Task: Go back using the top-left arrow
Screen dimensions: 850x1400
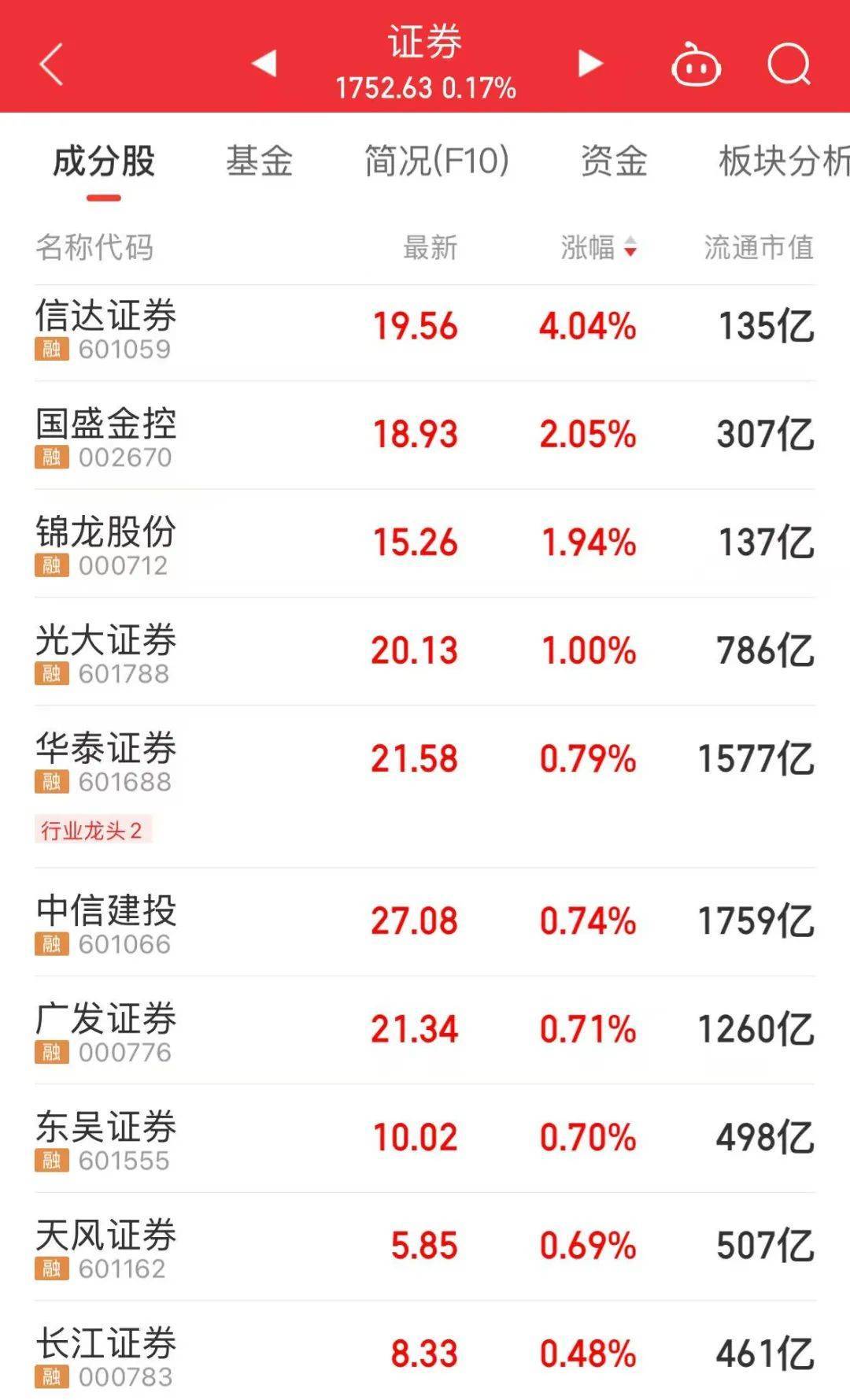Action: click(51, 64)
